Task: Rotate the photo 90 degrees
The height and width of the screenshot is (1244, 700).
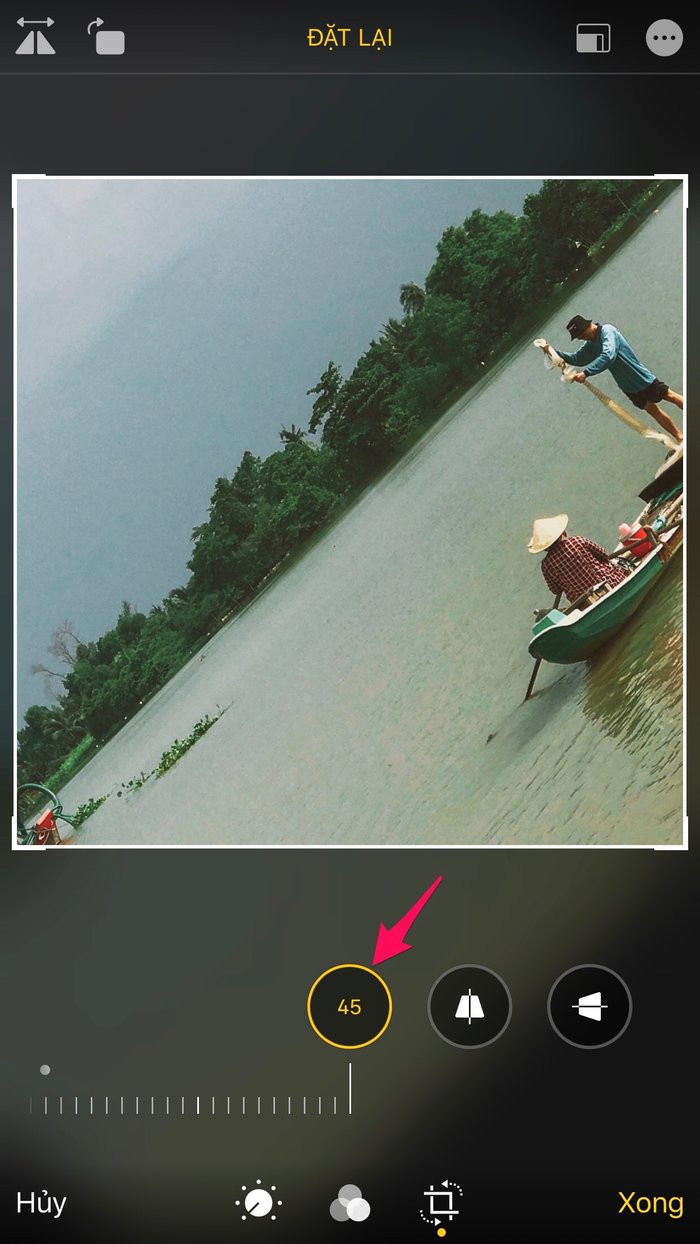Action: tap(106, 37)
